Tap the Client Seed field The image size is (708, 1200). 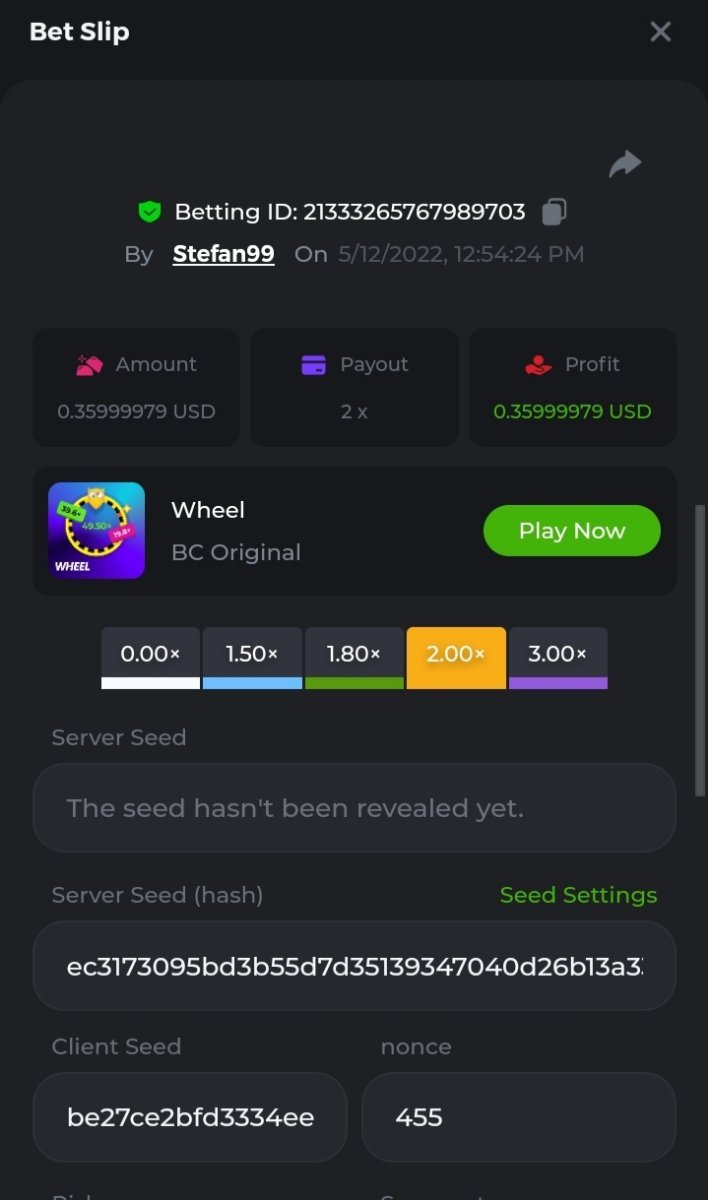tap(190, 1117)
